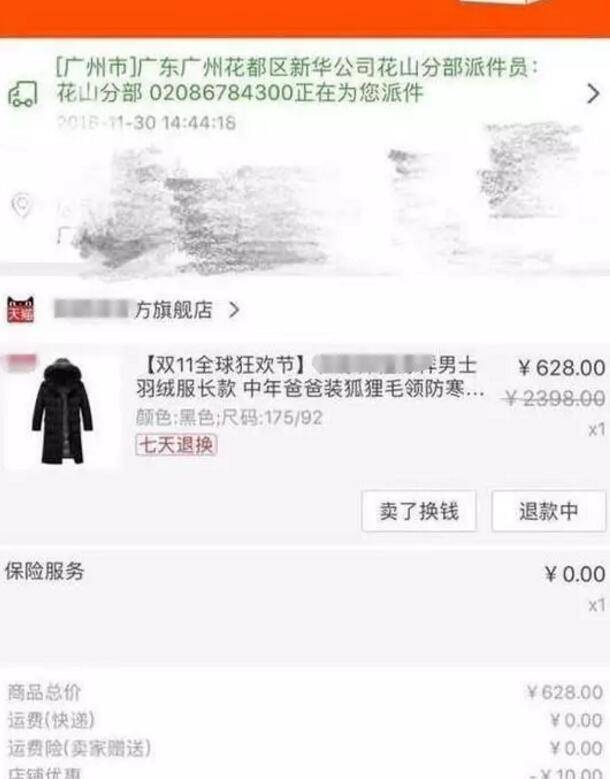Tap the 退款中 refund status button

coord(548,511)
